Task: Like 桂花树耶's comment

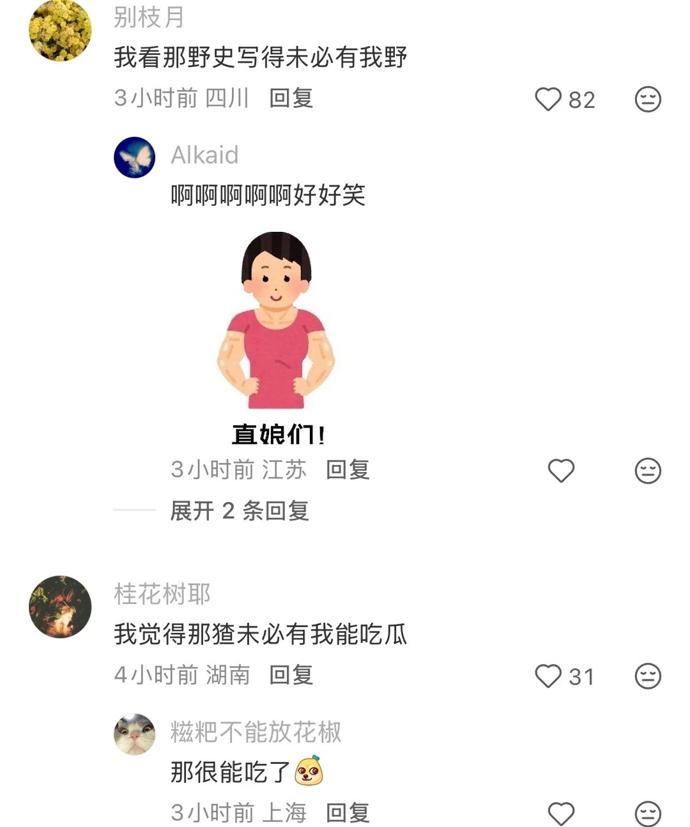Action: [x=549, y=676]
